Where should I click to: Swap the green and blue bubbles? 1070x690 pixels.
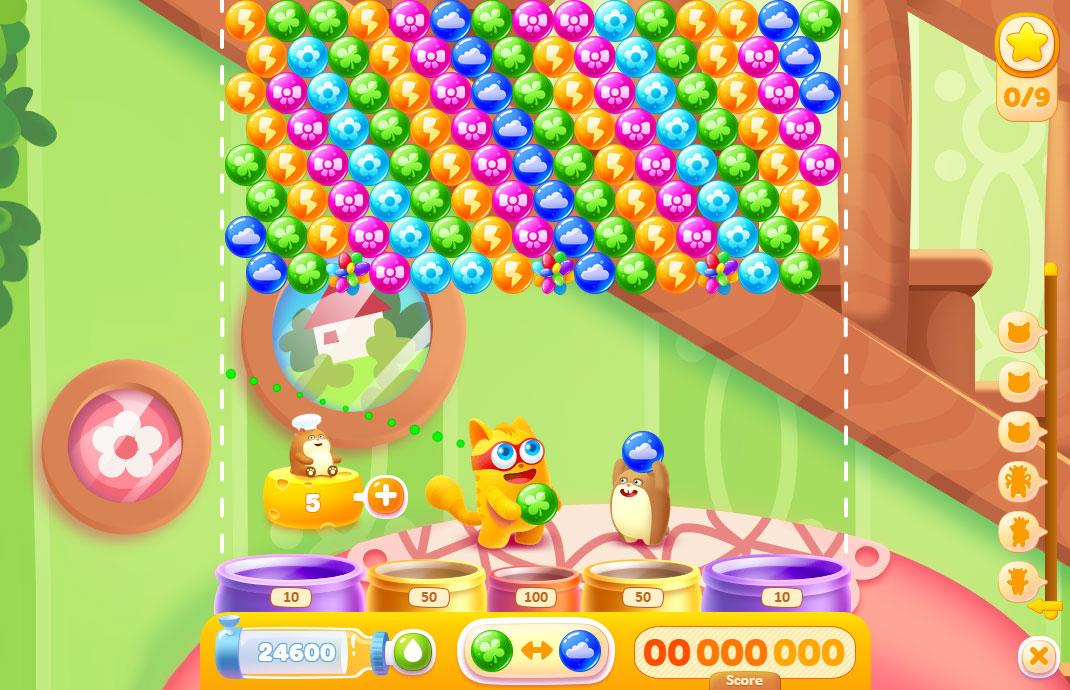536,651
